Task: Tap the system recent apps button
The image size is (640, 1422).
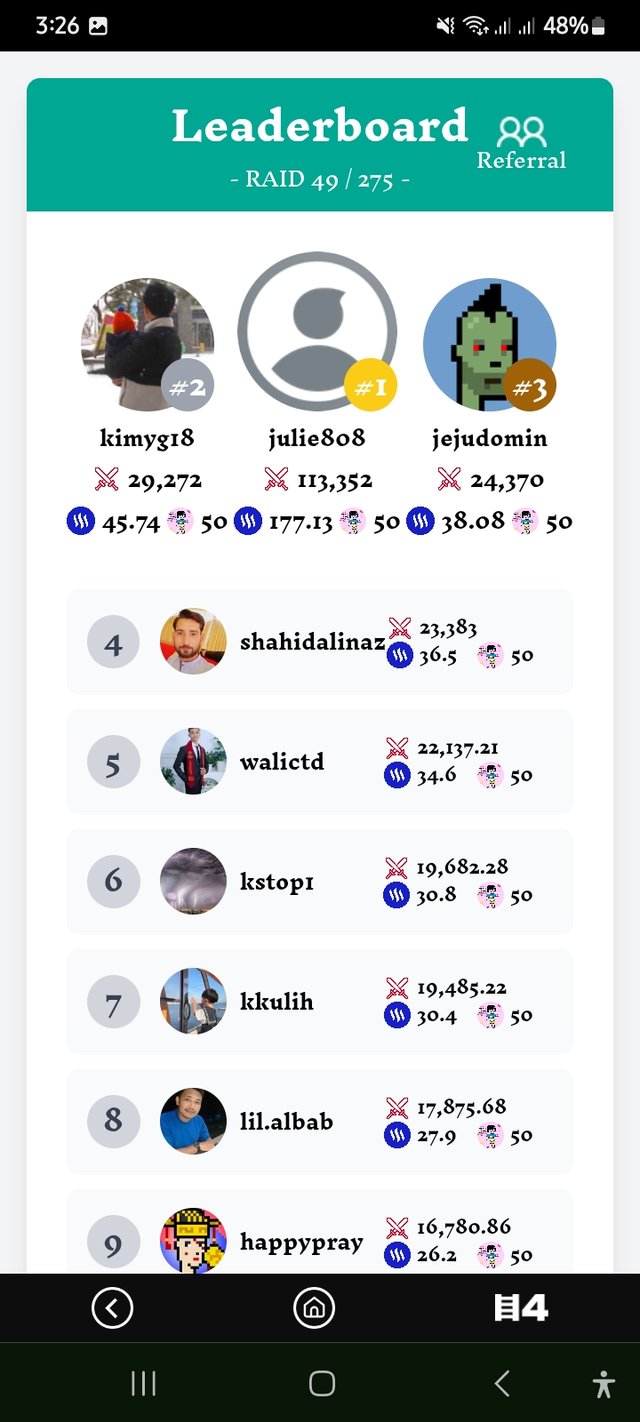Action: pos(143,1384)
